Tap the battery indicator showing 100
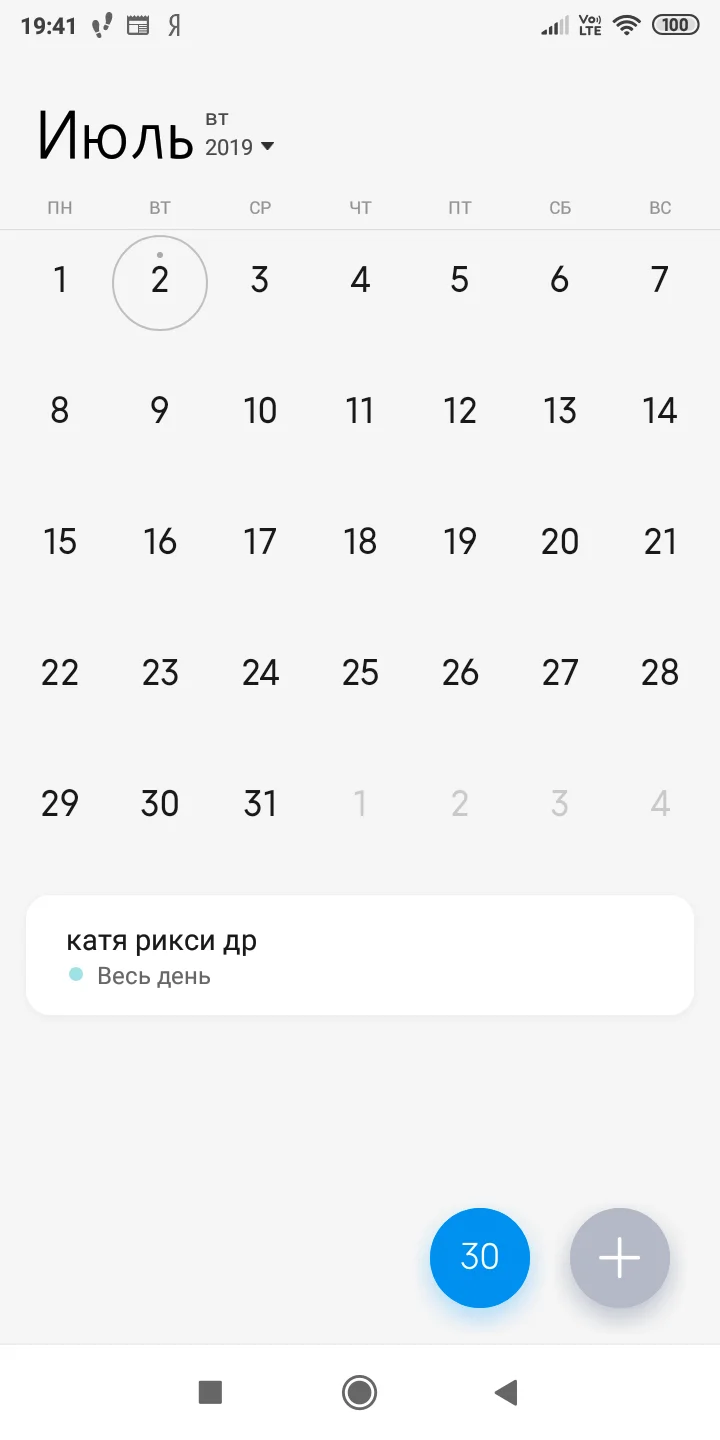This screenshot has height=1440, width=720. 674,25
